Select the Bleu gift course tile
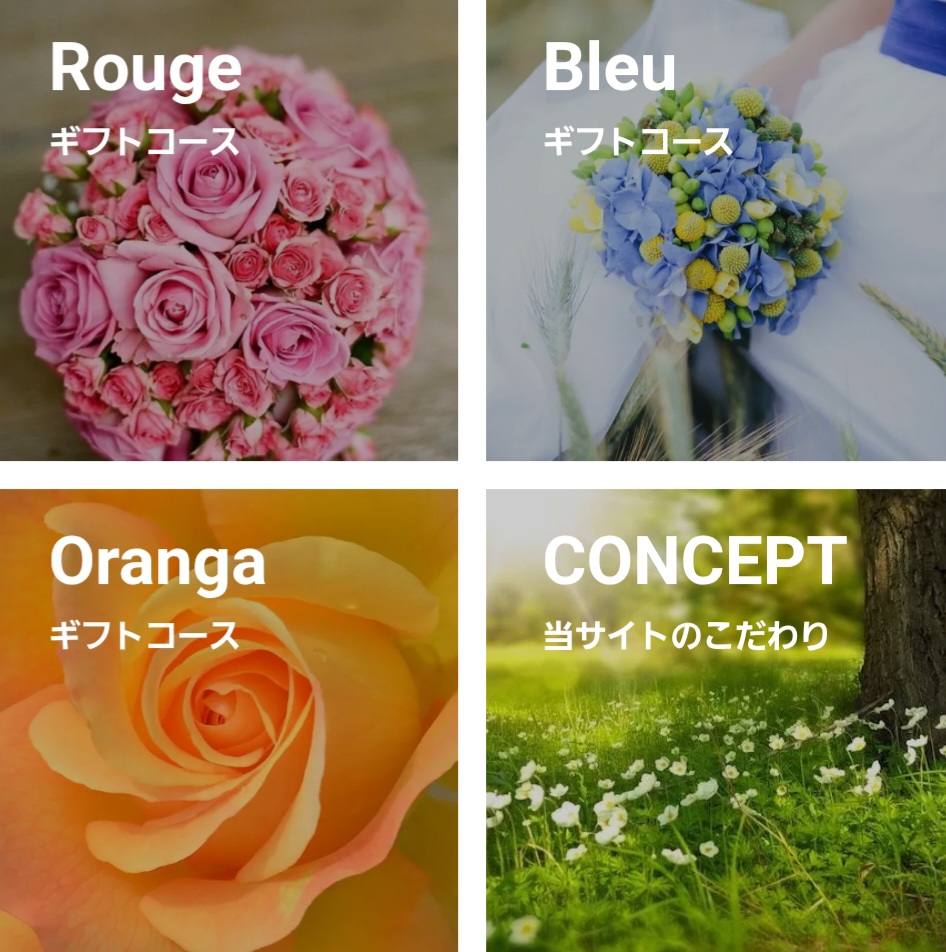The height and width of the screenshot is (952, 946). 716,230
